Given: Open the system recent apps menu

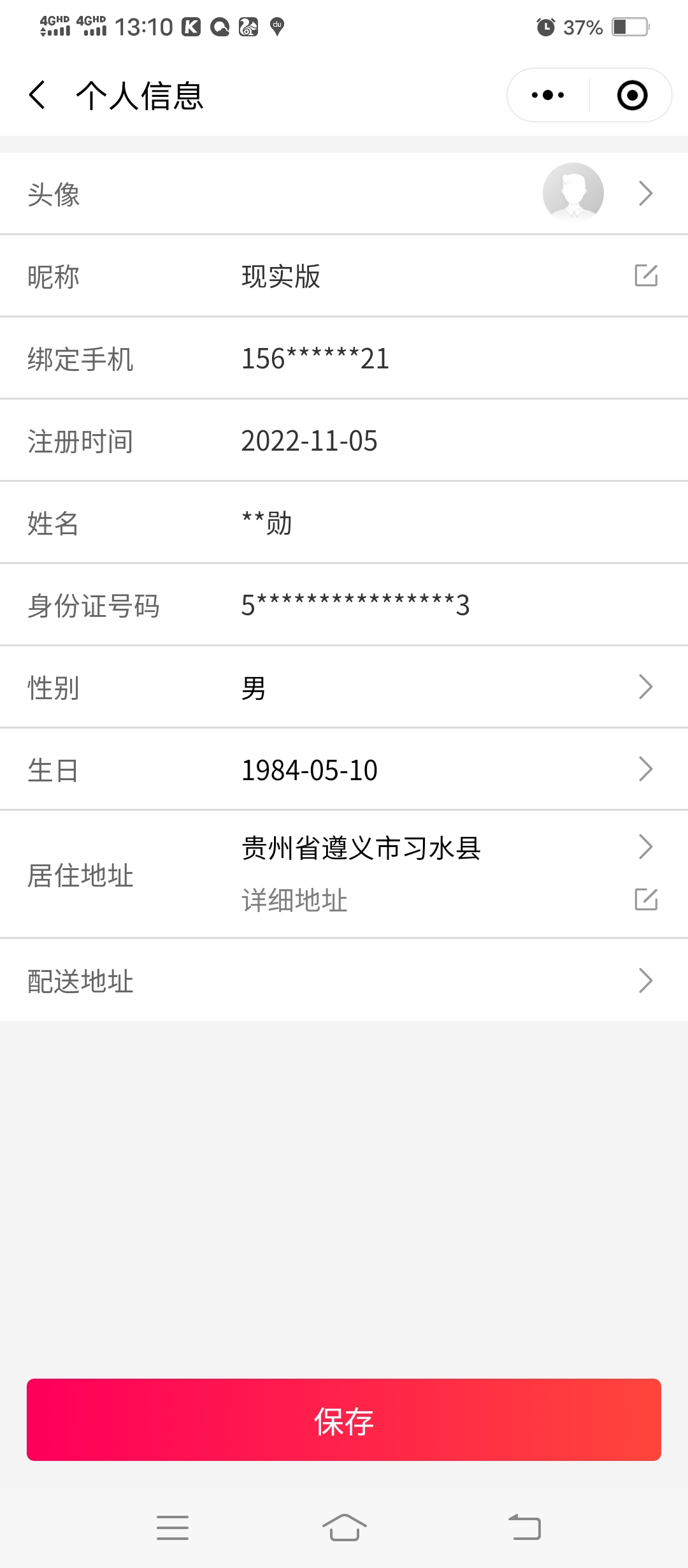Looking at the screenshot, I should (x=173, y=1527).
